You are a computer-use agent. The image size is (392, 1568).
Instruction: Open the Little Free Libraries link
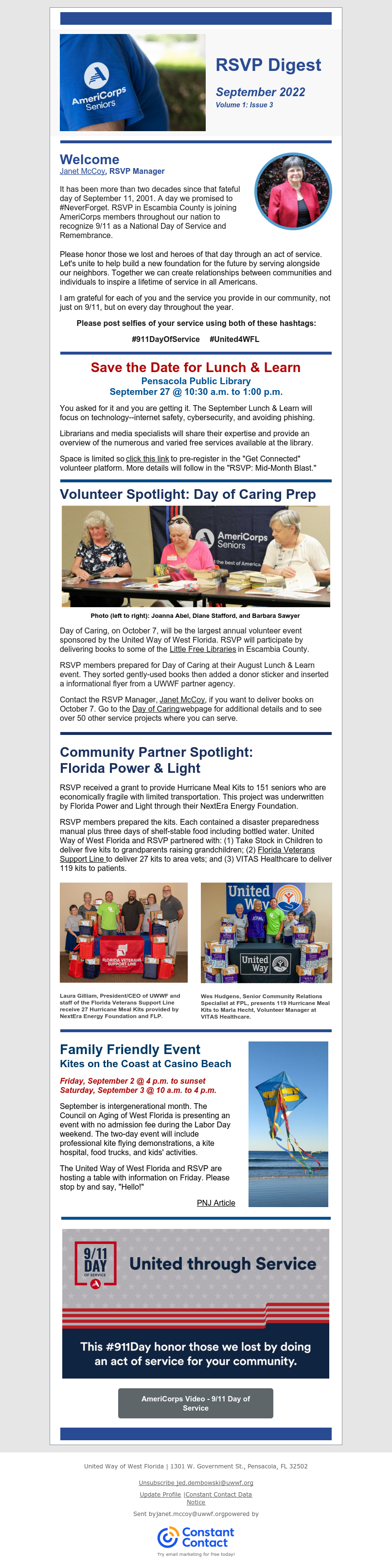(x=202, y=649)
